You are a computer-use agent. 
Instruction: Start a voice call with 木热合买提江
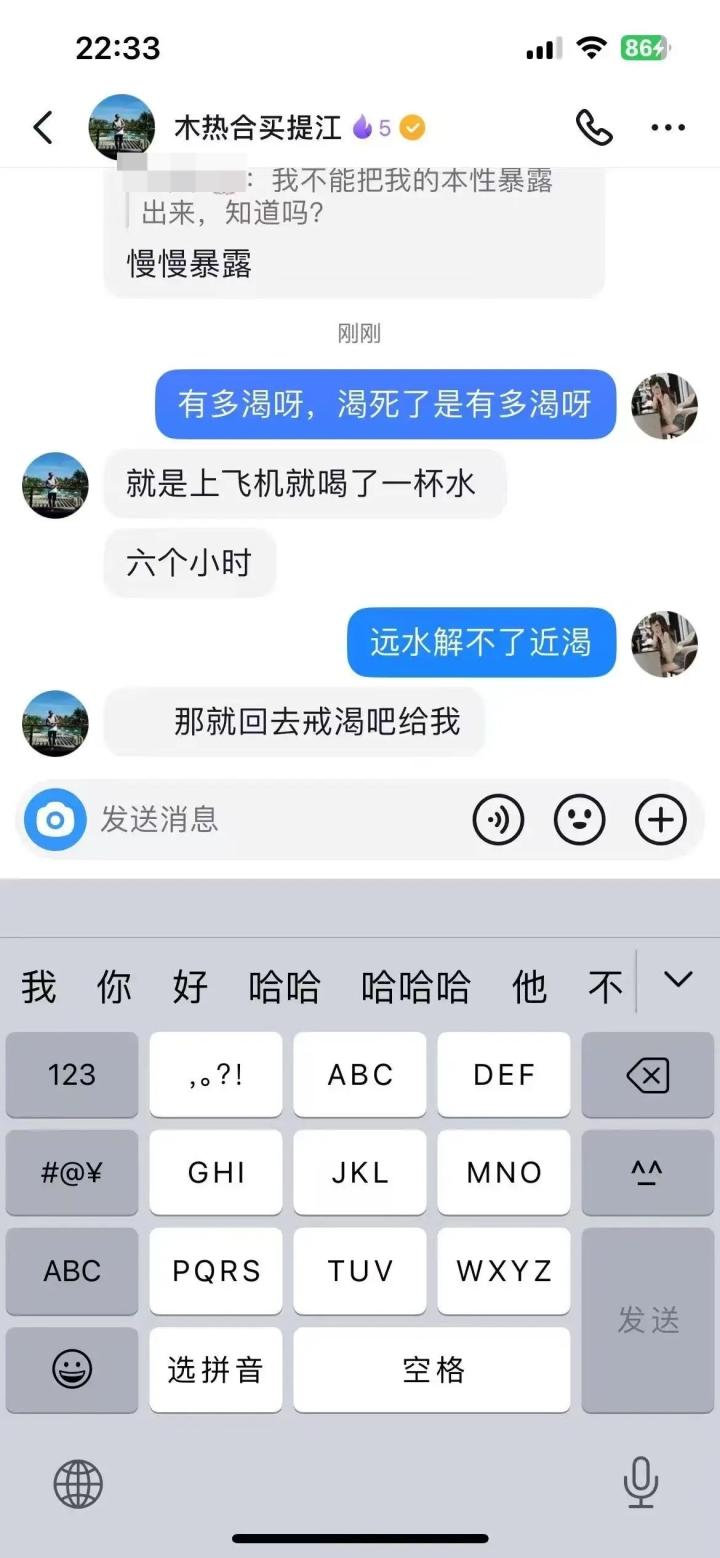[593, 128]
